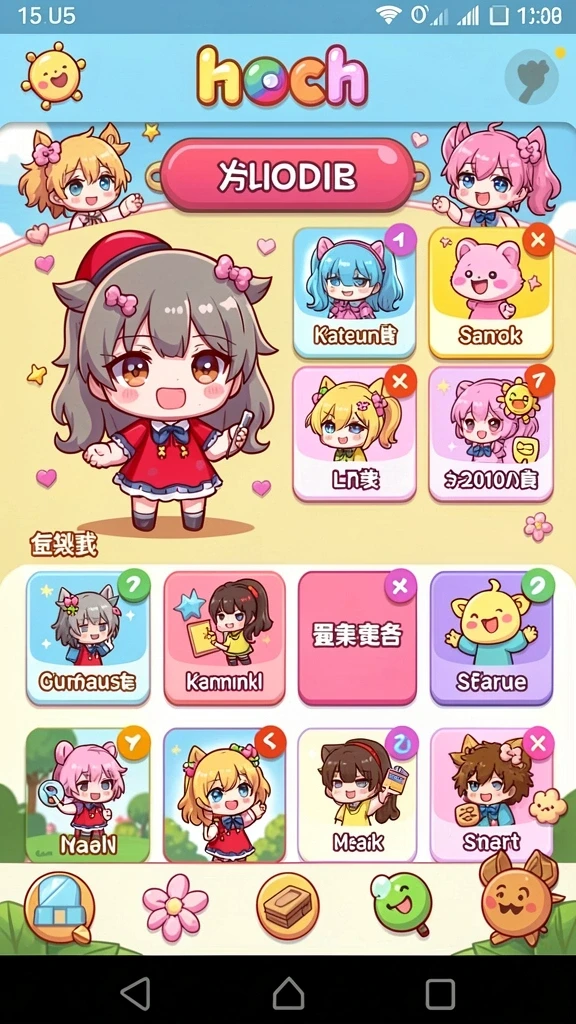The height and width of the screenshot is (1024, 576).
Task: Tap the red banner button at the top
Action: tap(287, 175)
